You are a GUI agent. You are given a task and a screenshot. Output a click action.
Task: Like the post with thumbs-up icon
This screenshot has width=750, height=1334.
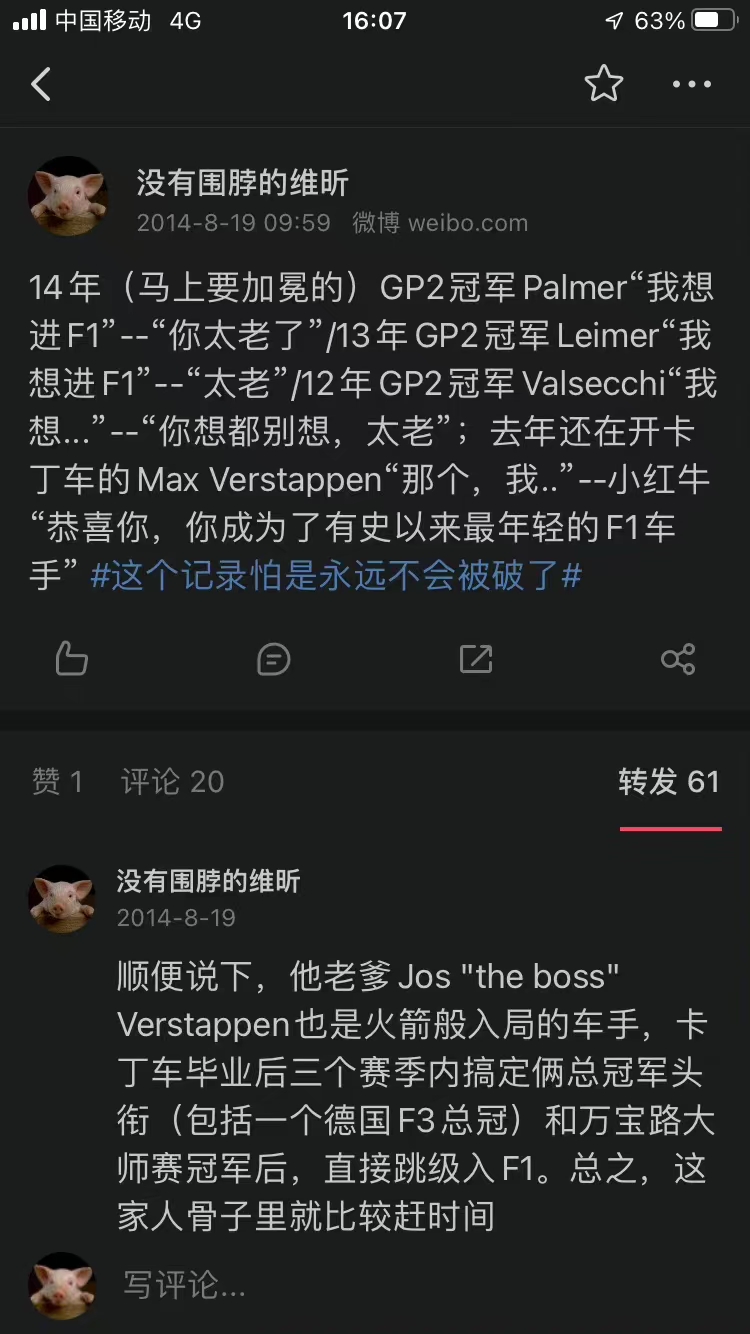pyautogui.click(x=71, y=659)
